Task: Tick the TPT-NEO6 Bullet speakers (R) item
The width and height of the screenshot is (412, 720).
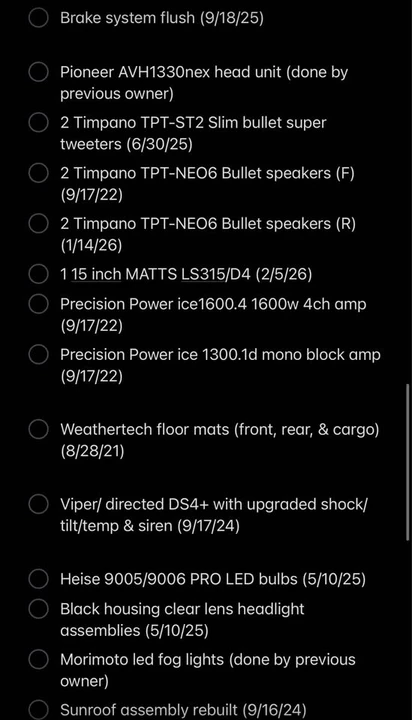Action: [38, 224]
